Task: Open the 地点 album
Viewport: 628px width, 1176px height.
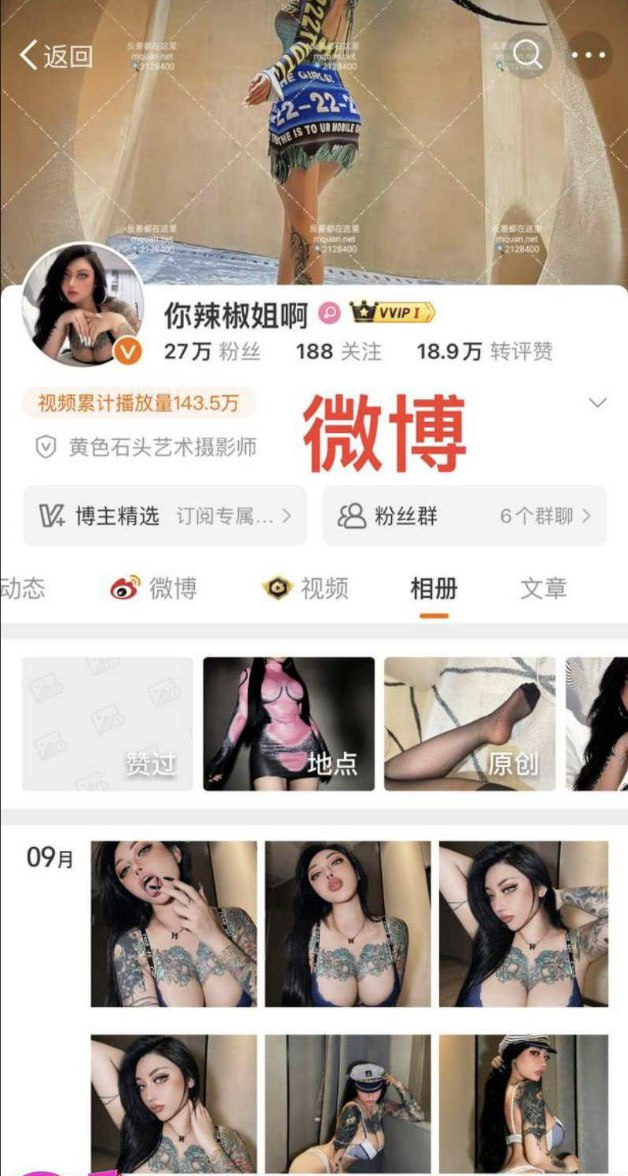Action: pos(289,724)
